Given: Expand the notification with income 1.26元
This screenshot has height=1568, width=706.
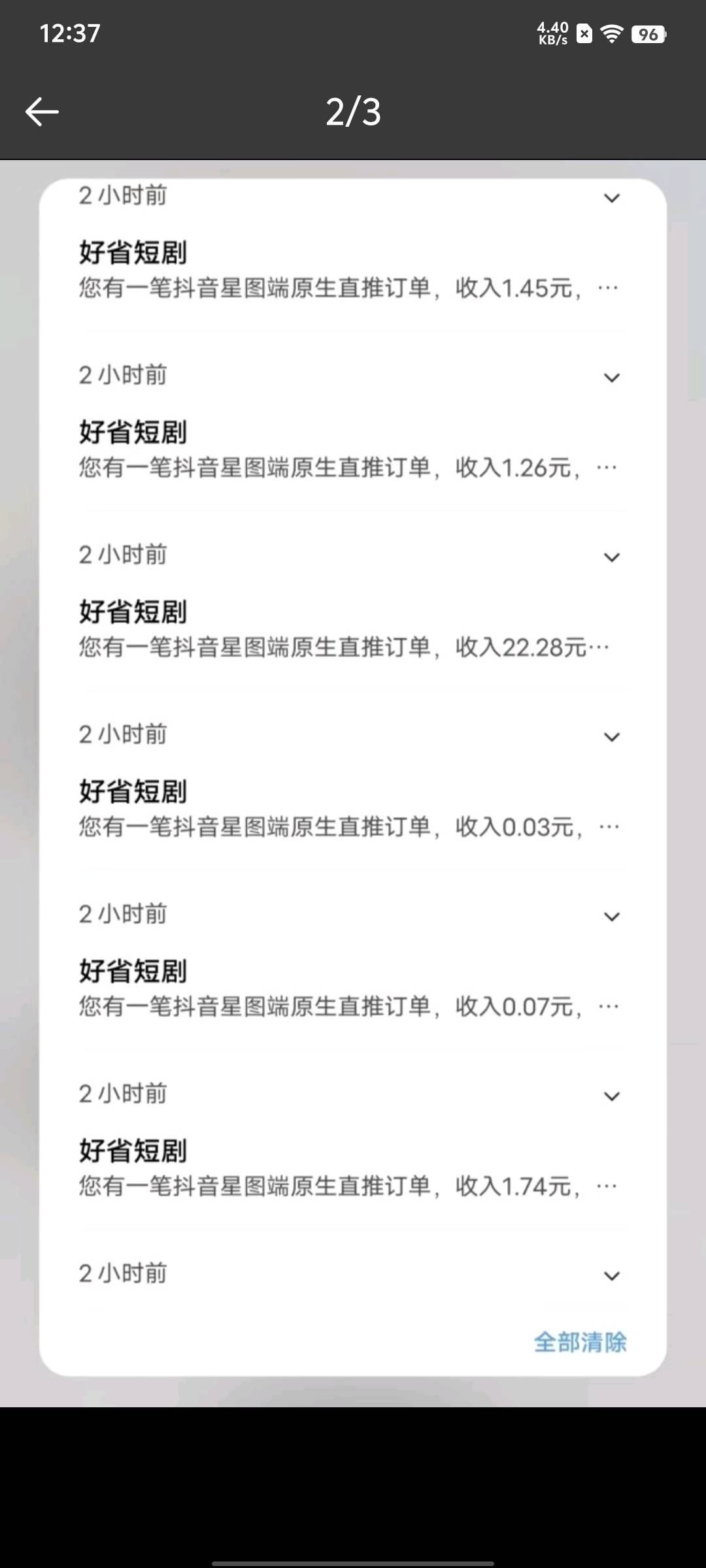Looking at the screenshot, I should click(x=611, y=378).
